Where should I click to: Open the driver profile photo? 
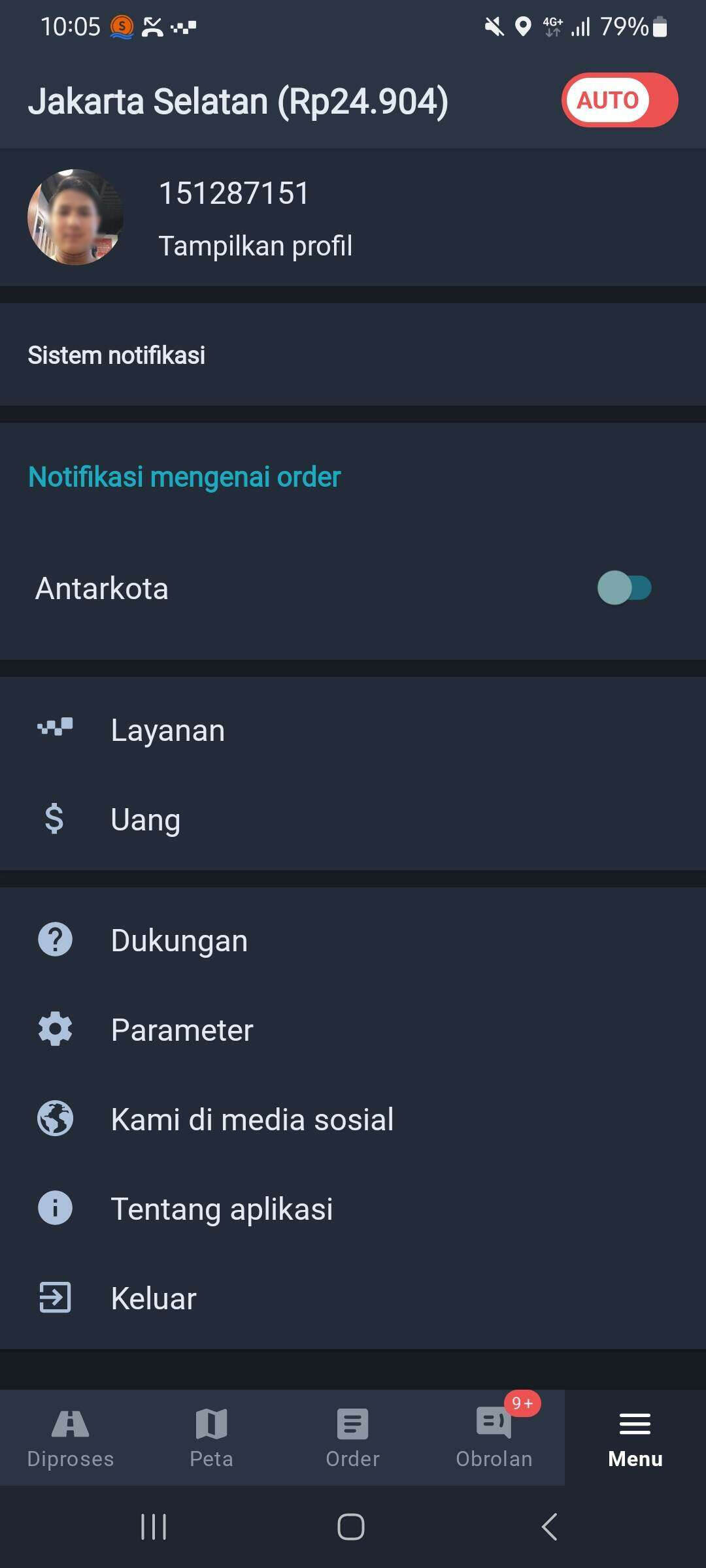[x=75, y=217]
